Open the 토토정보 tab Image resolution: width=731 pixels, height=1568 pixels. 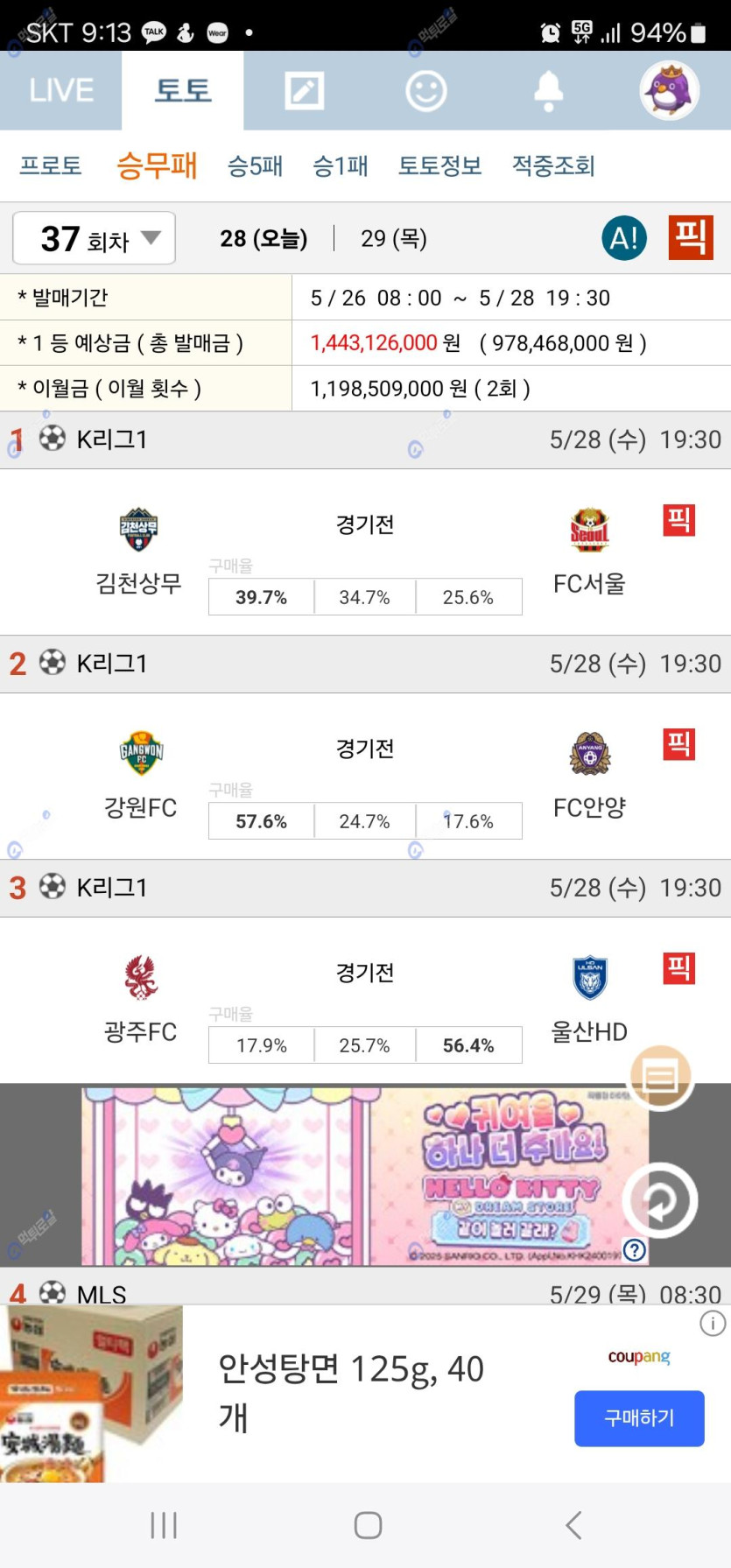439,165
